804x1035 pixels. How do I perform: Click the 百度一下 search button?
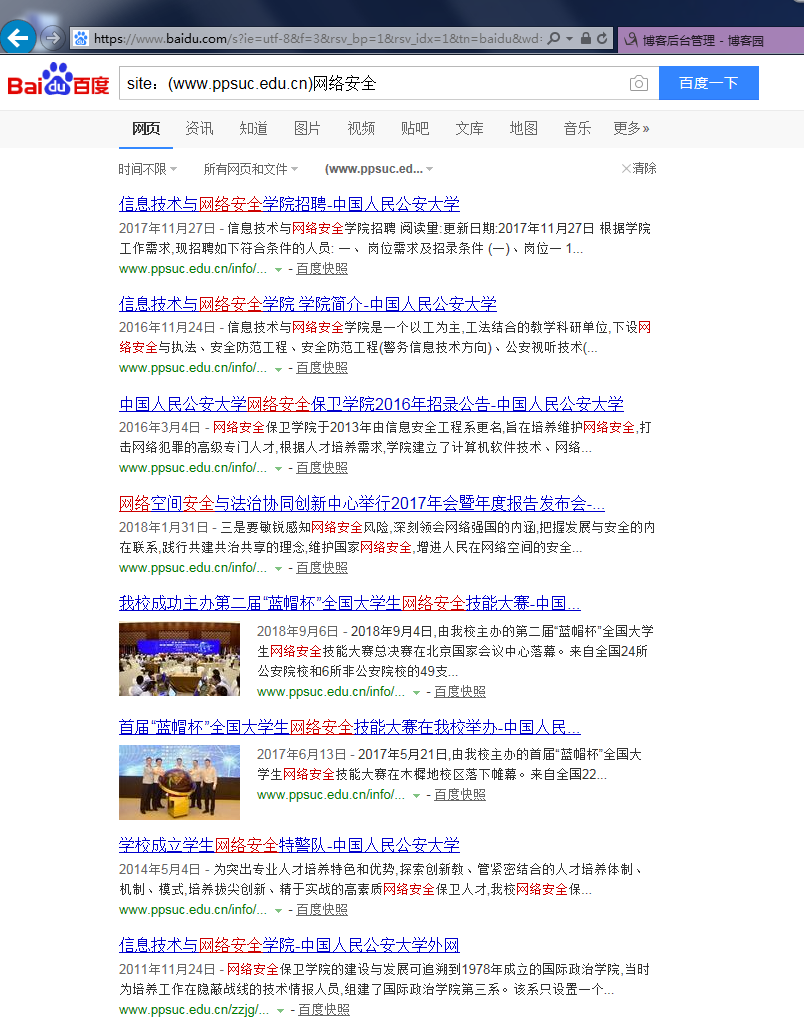(708, 84)
